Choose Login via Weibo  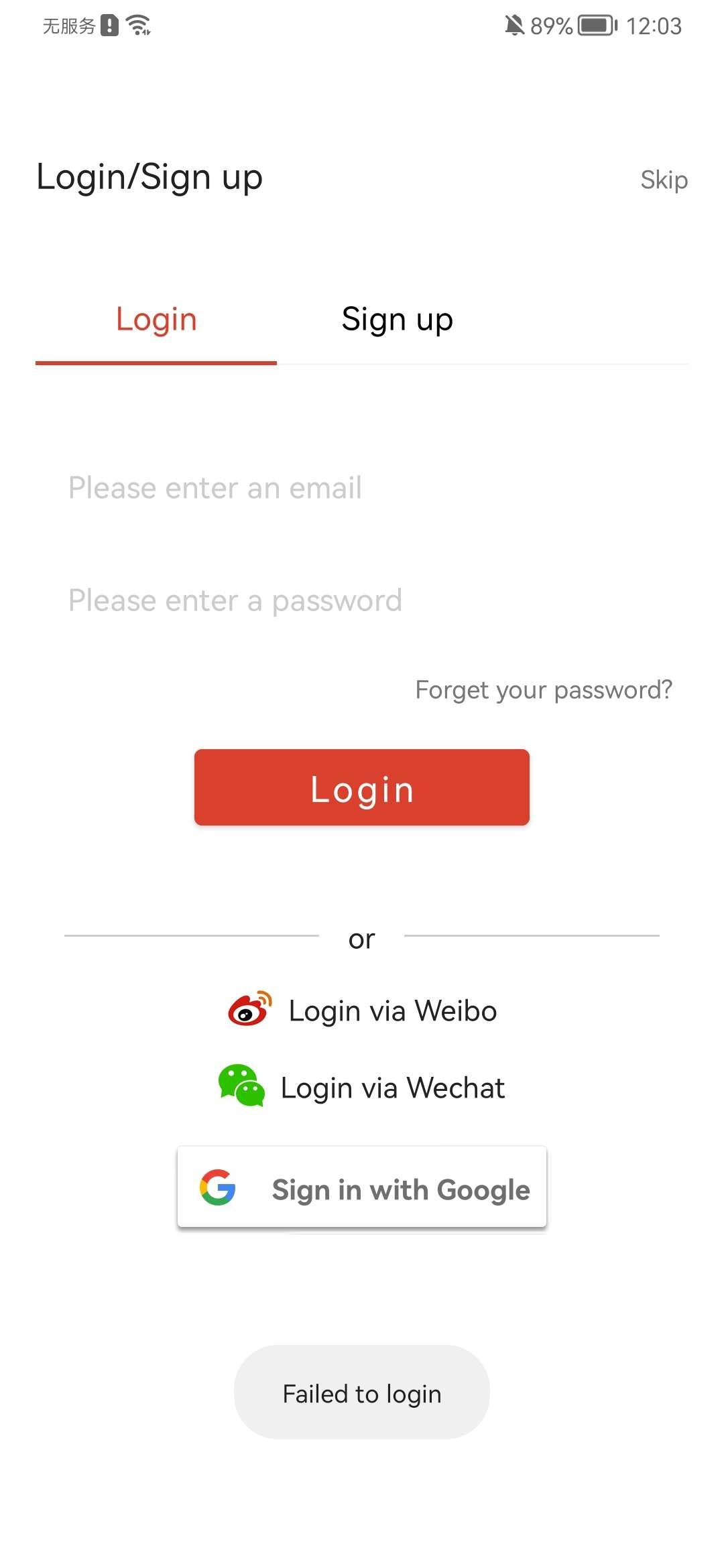(x=362, y=1010)
